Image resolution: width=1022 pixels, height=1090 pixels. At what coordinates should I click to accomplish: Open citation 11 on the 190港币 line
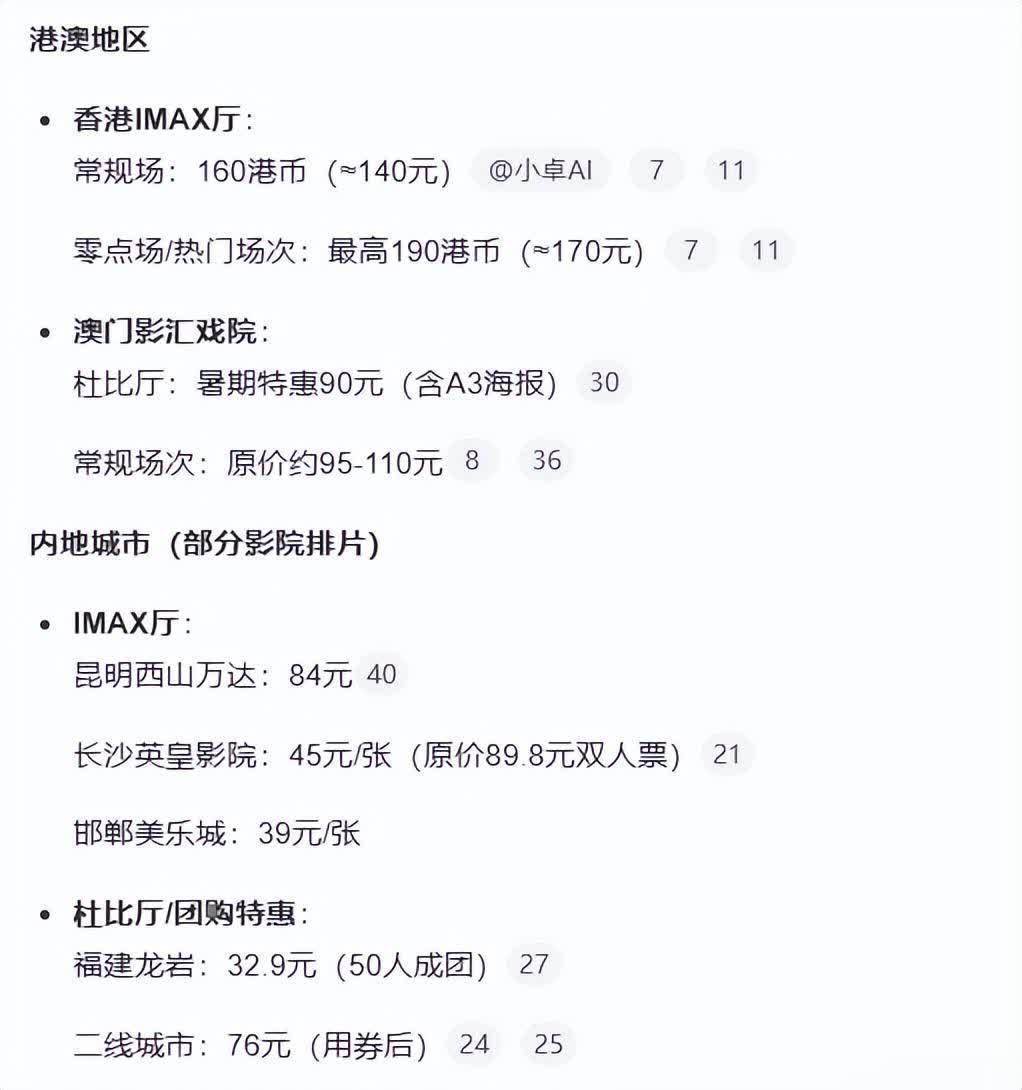[x=766, y=249]
